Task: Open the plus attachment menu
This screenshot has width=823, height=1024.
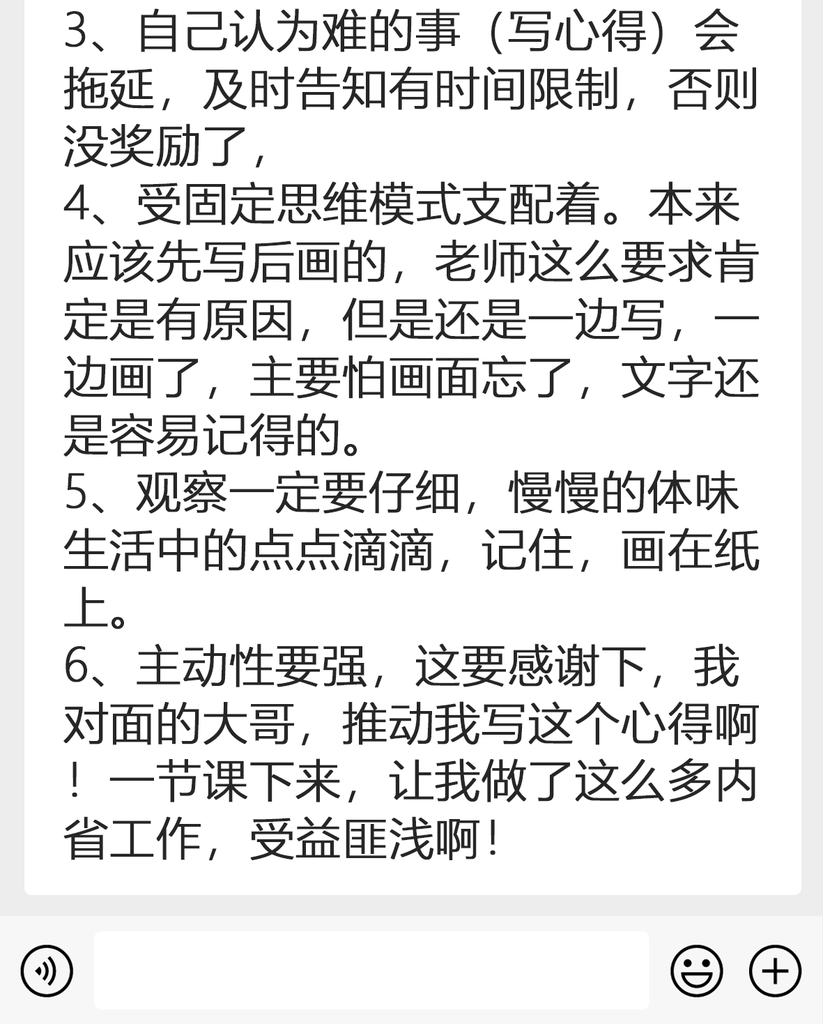Action: point(775,970)
